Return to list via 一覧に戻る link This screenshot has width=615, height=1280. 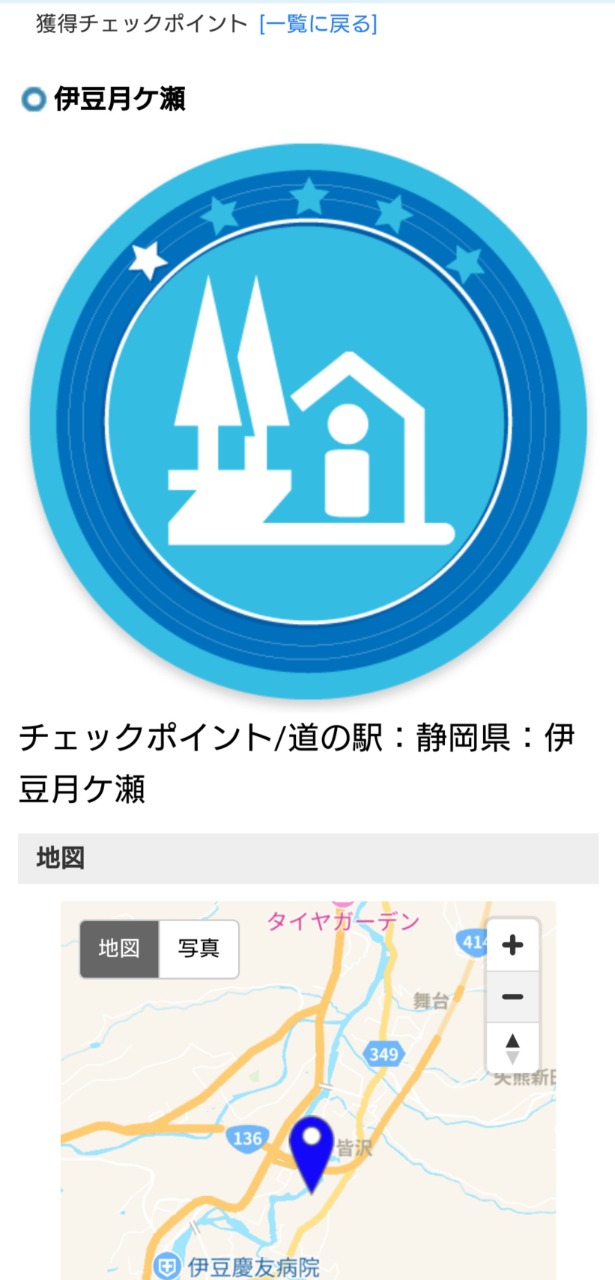point(318,23)
